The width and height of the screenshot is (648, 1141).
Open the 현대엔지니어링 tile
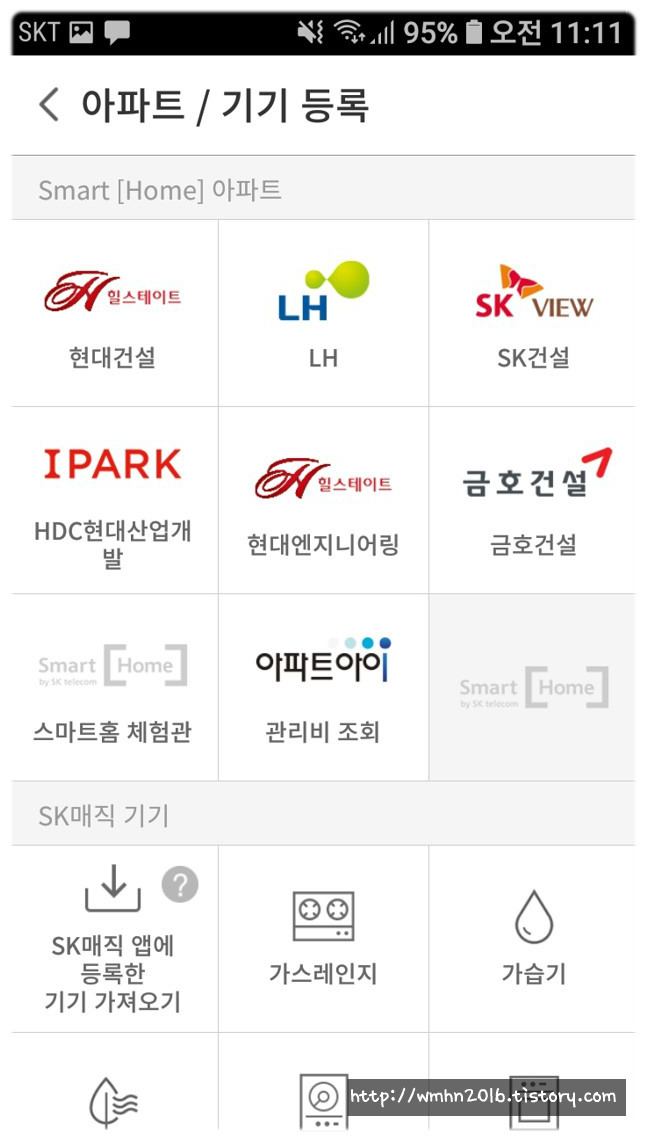tap(324, 500)
